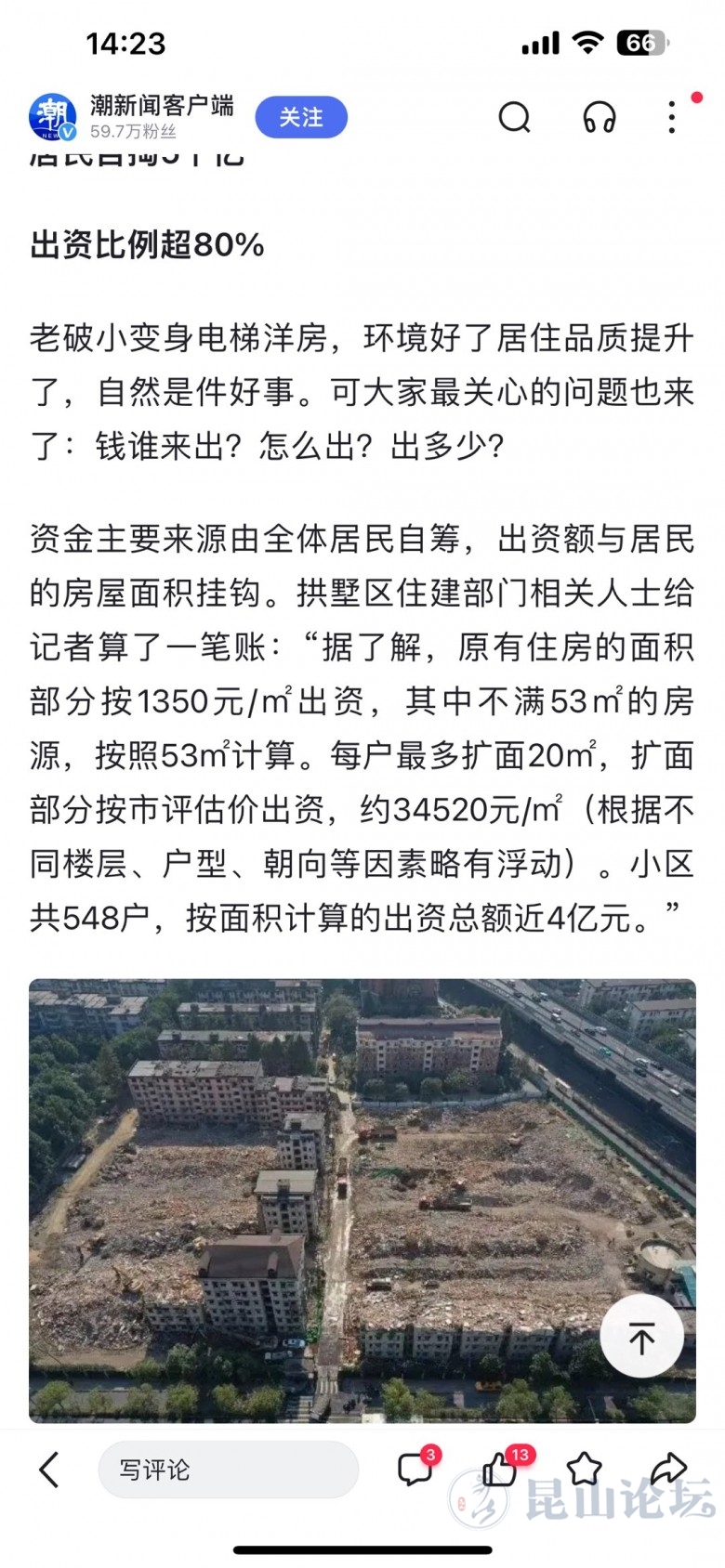Share this article
The height and width of the screenshot is (1568, 725).
(666, 1470)
